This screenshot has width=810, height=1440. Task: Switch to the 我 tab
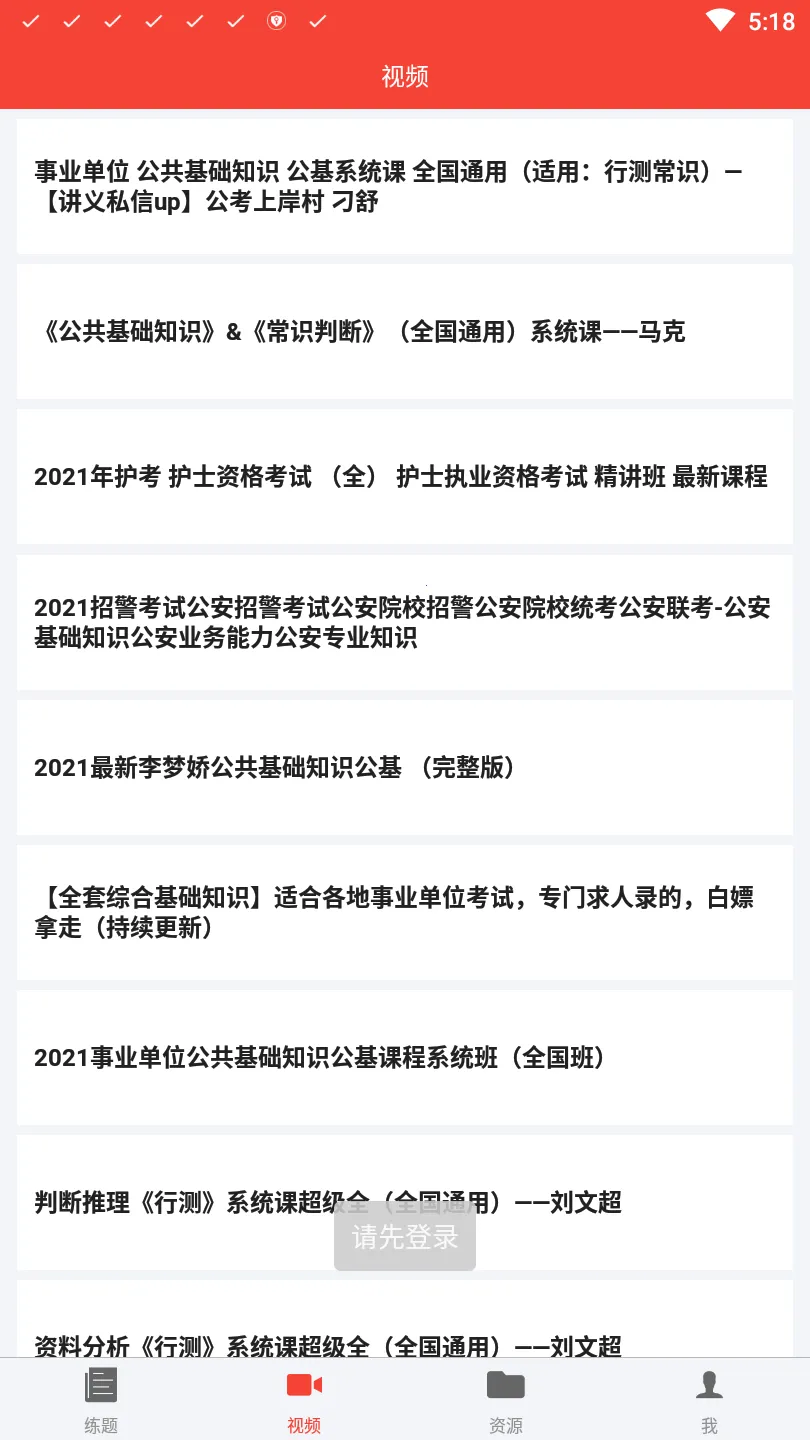coord(709,1400)
